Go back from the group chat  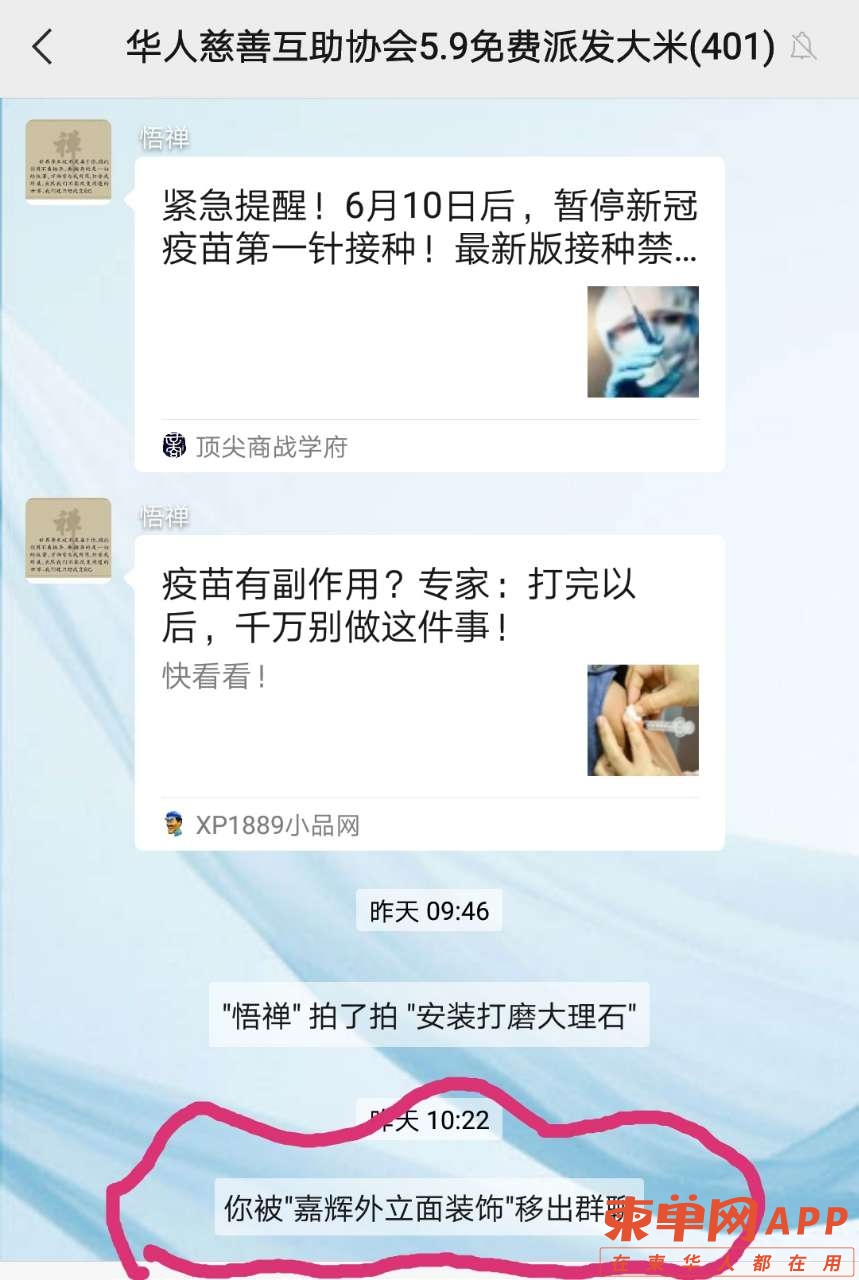[x=42, y=47]
